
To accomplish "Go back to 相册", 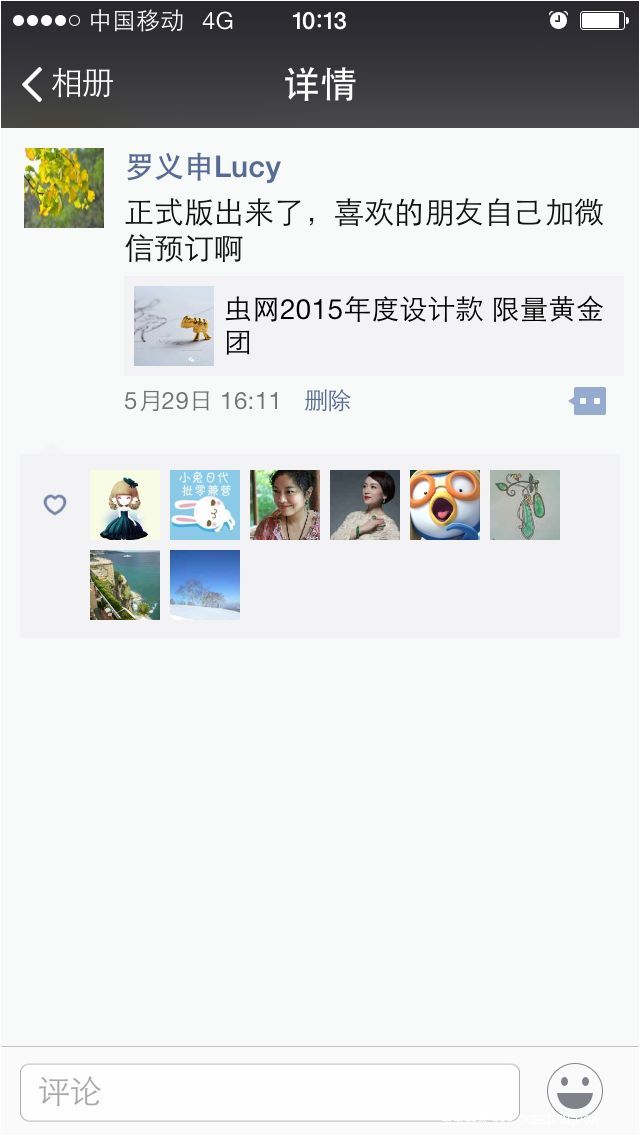I will 68,84.
